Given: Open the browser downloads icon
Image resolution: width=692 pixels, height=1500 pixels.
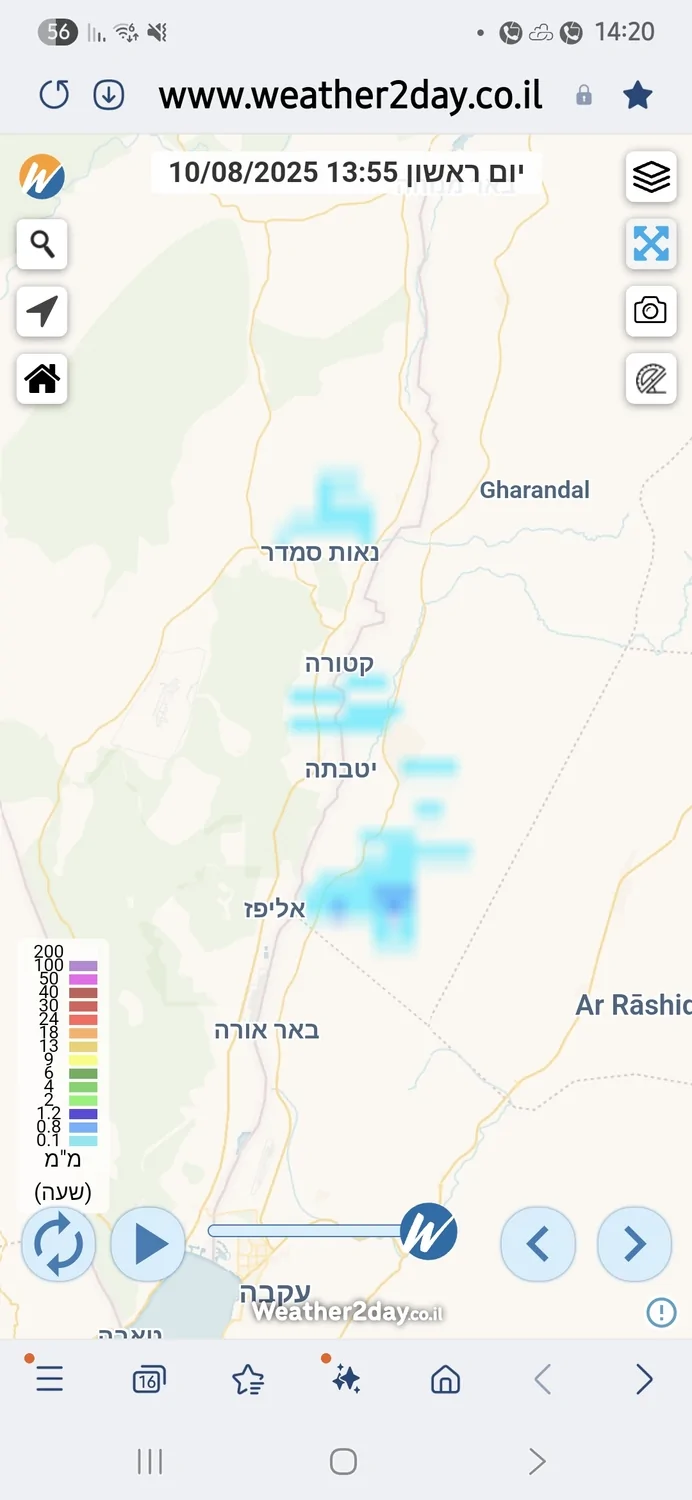Looking at the screenshot, I should pos(108,95).
